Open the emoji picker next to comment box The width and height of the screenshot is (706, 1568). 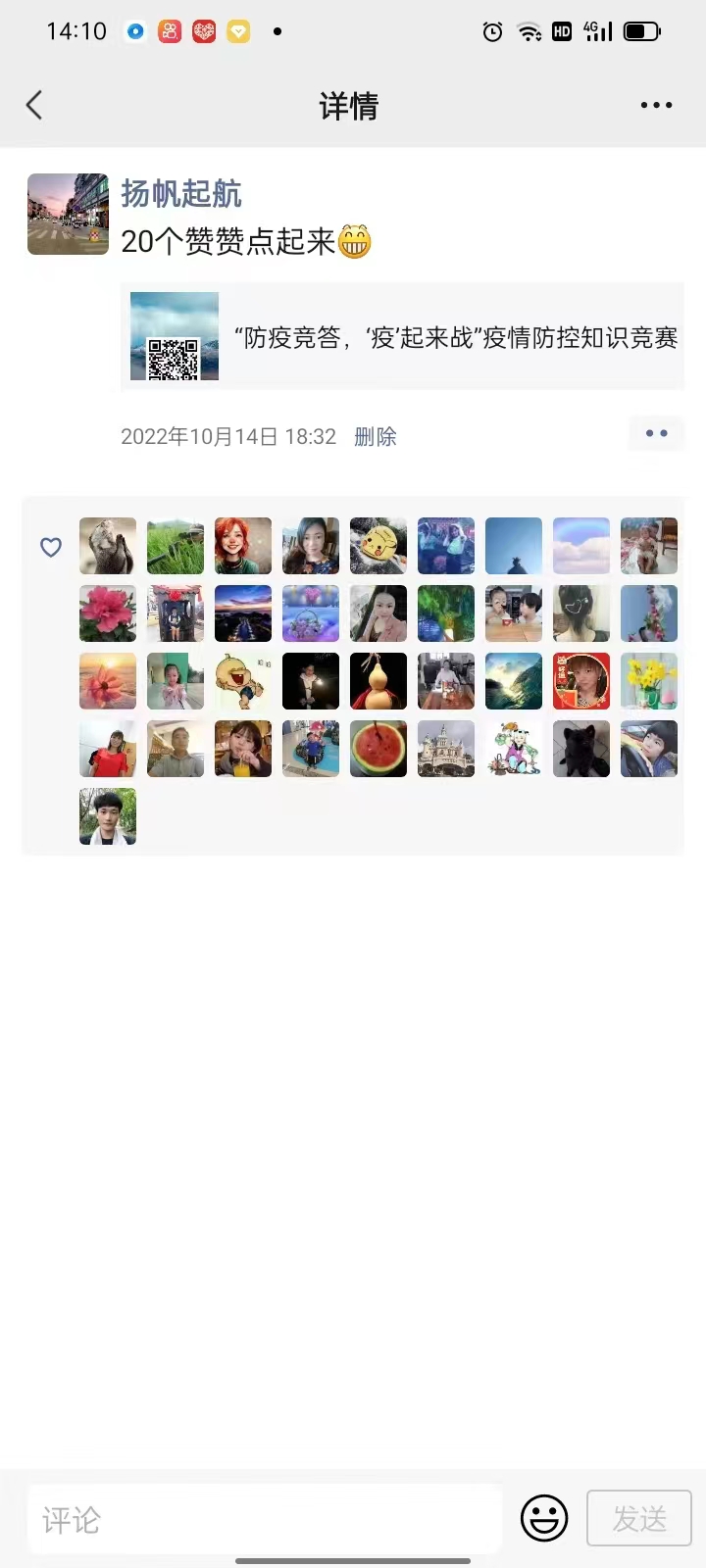pyautogui.click(x=544, y=1519)
